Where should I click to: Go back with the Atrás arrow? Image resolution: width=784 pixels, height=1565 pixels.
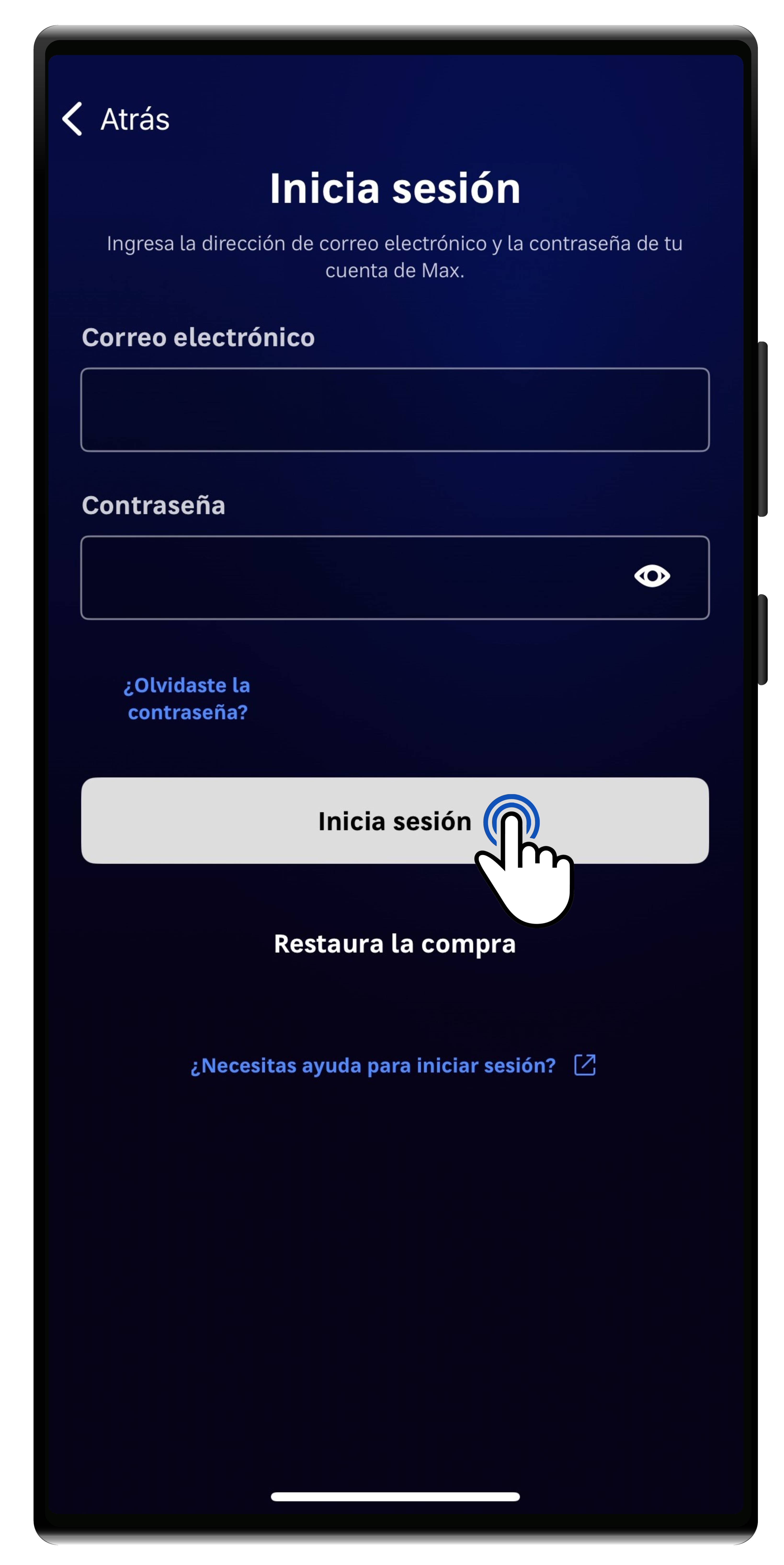point(73,119)
